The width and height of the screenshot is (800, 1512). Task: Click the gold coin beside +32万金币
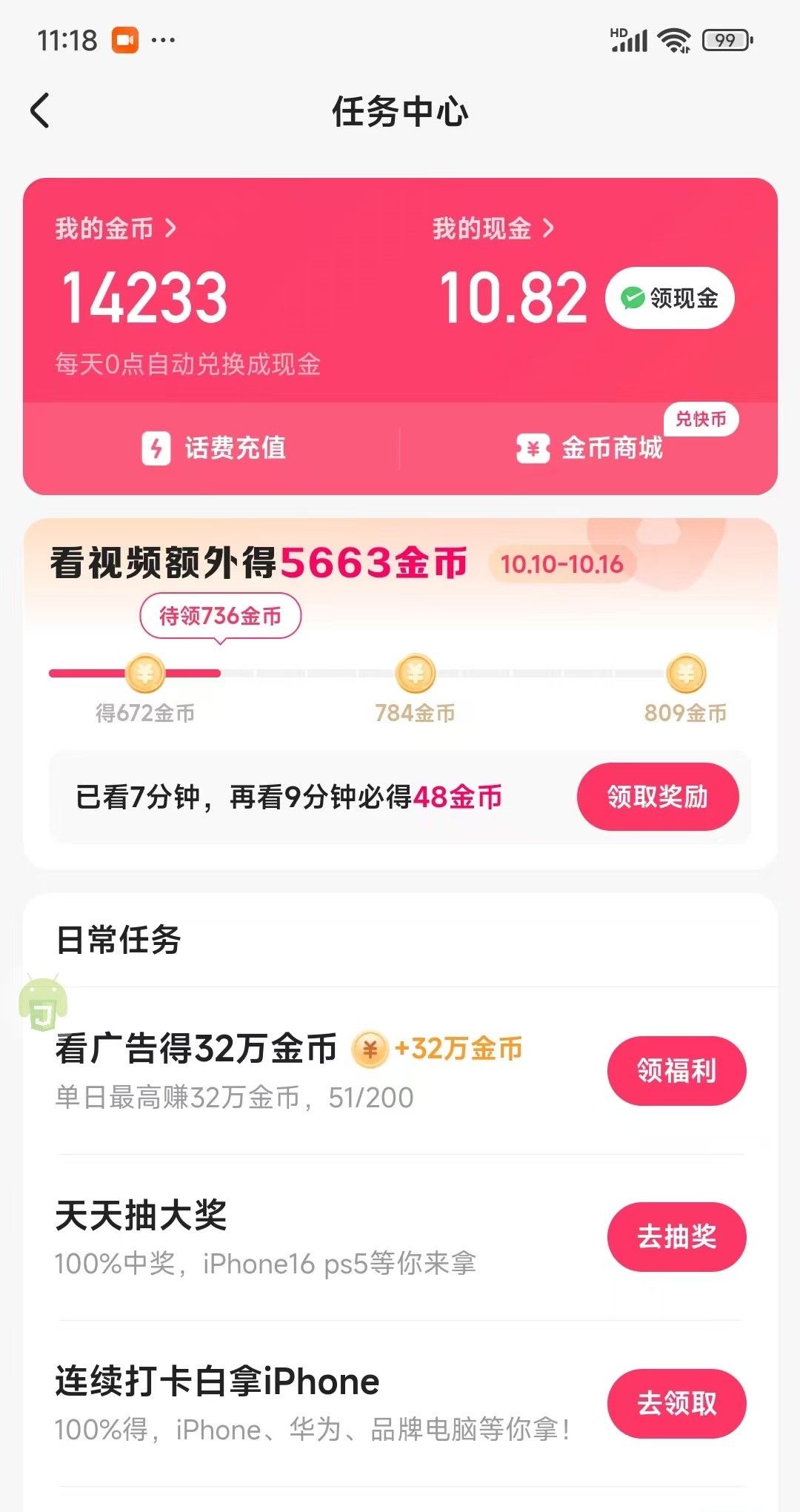click(x=370, y=1051)
